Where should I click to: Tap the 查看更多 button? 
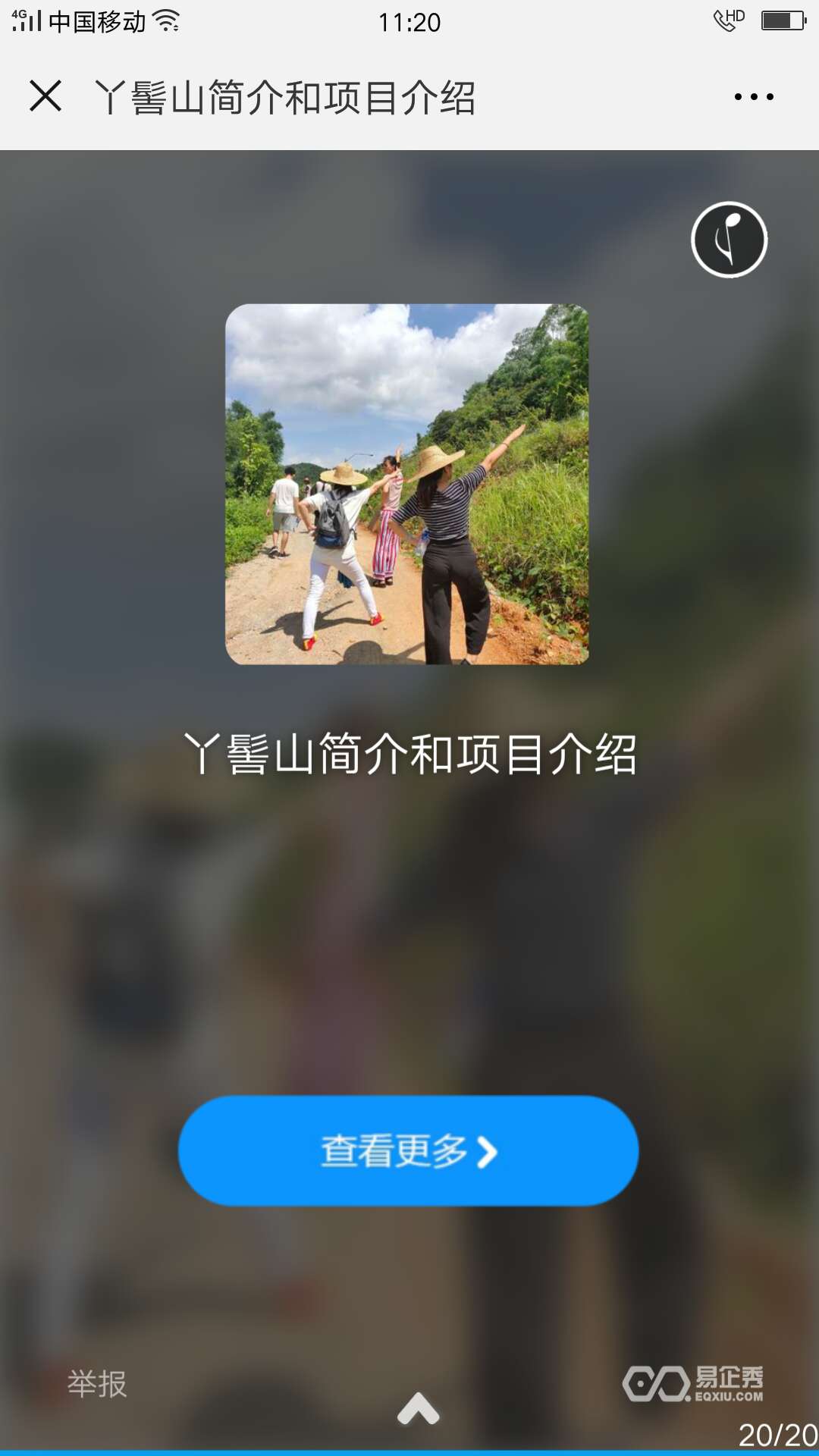click(408, 1150)
